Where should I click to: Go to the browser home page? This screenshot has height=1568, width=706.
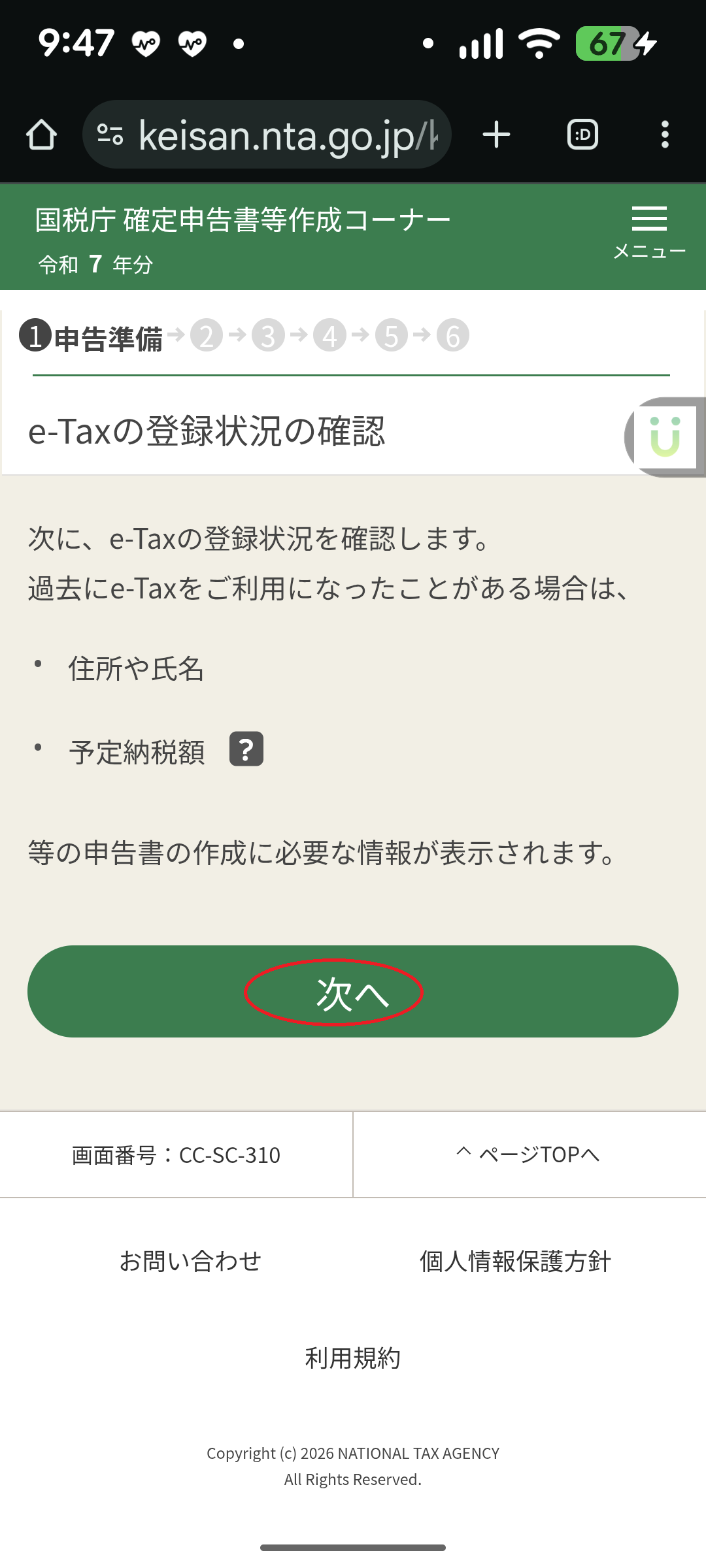pos(41,135)
